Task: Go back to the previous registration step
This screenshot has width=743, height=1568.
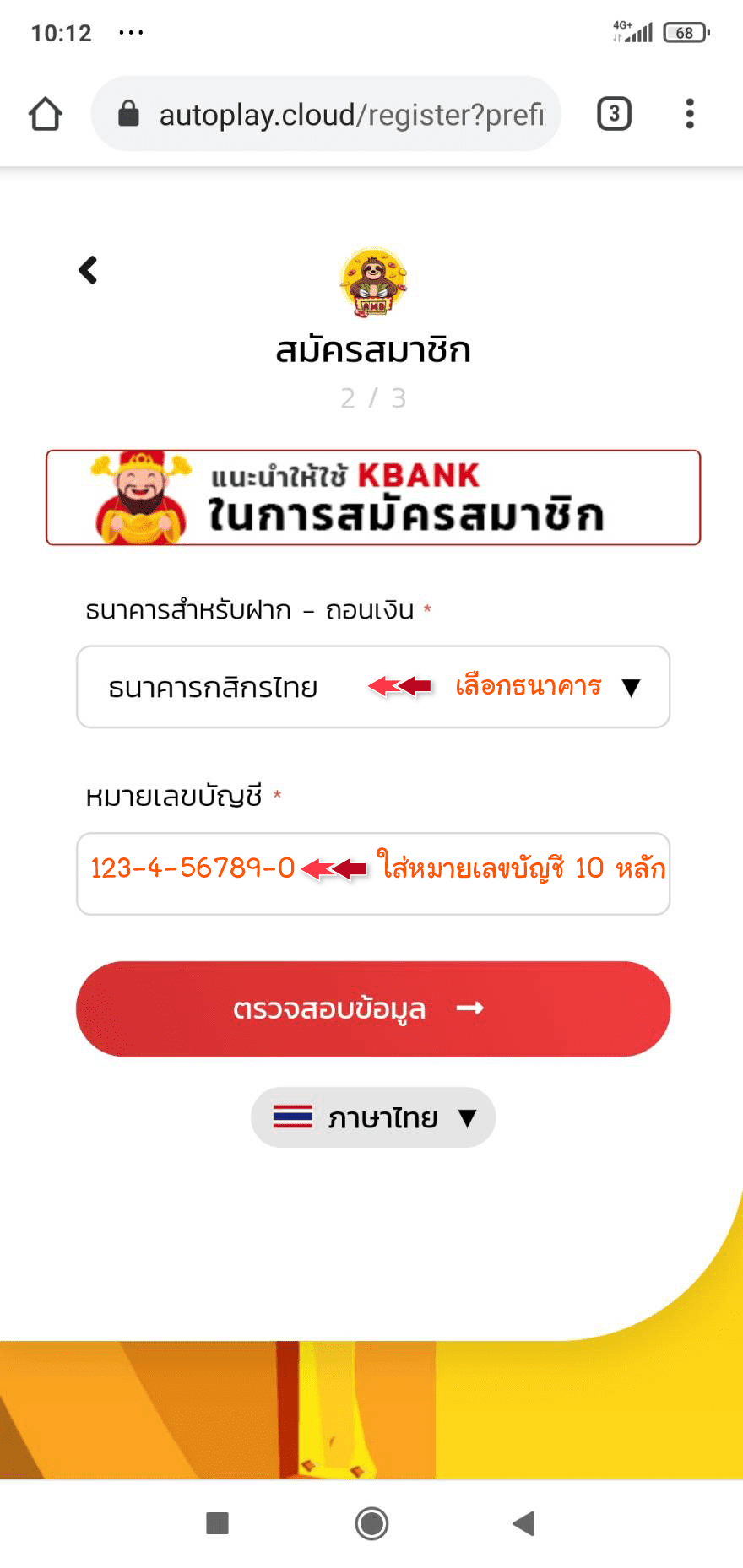Action: click(x=88, y=270)
